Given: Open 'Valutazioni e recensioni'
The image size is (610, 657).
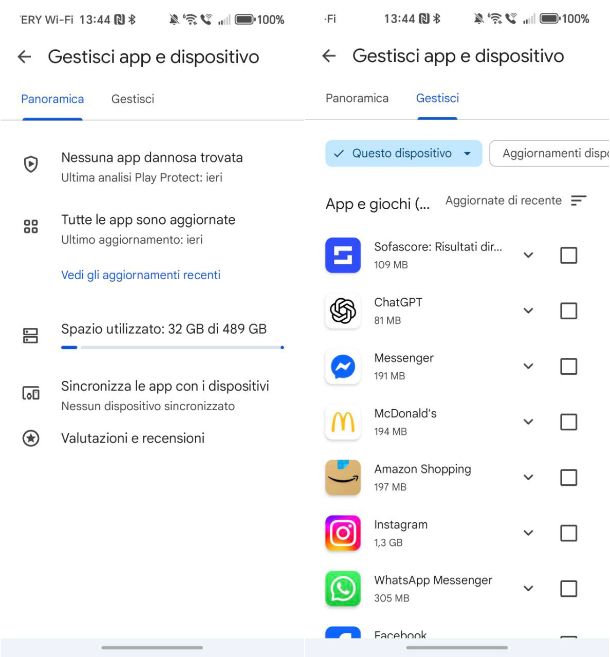Looking at the screenshot, I should pyautogui.click(x=132, y=438).
